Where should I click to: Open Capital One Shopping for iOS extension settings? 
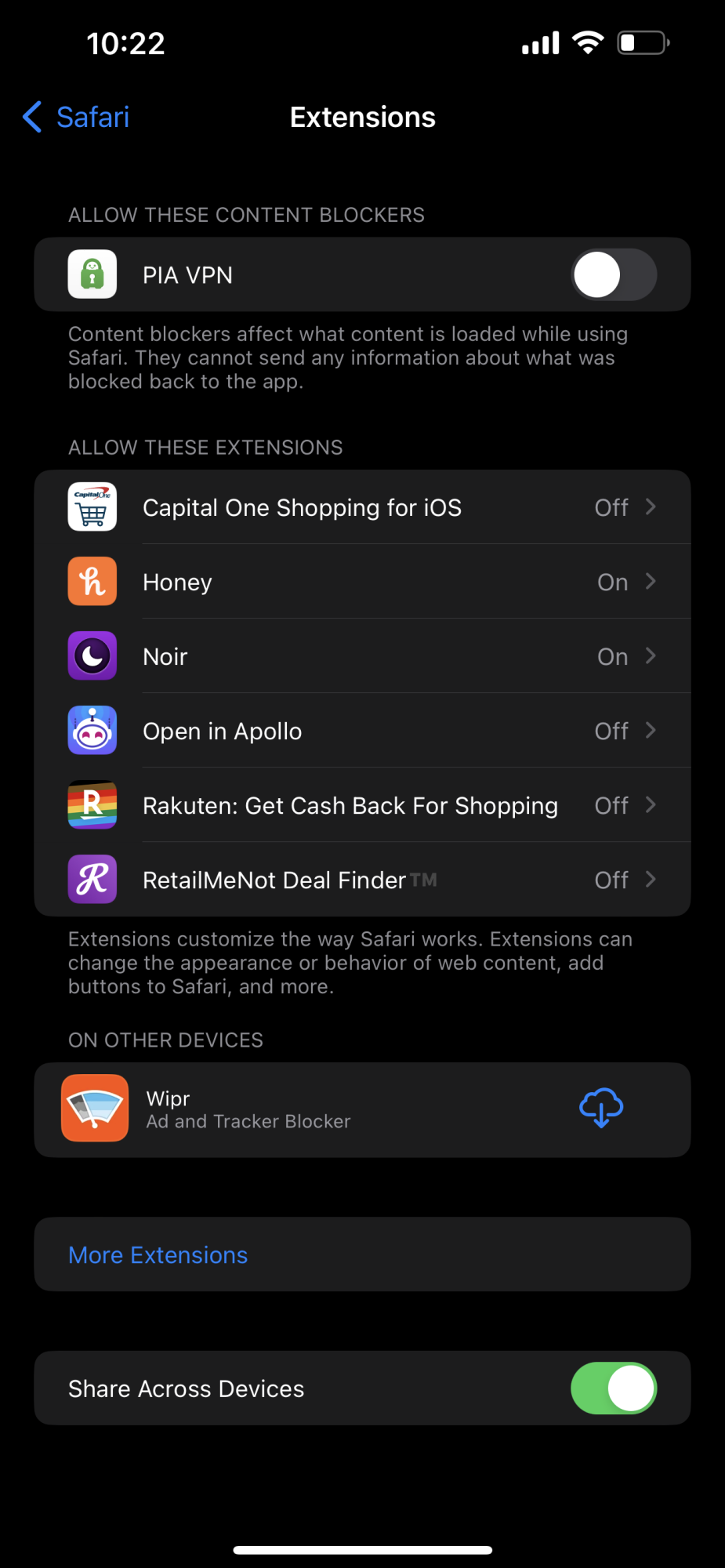pyautogui.click(x=362, y=507)
